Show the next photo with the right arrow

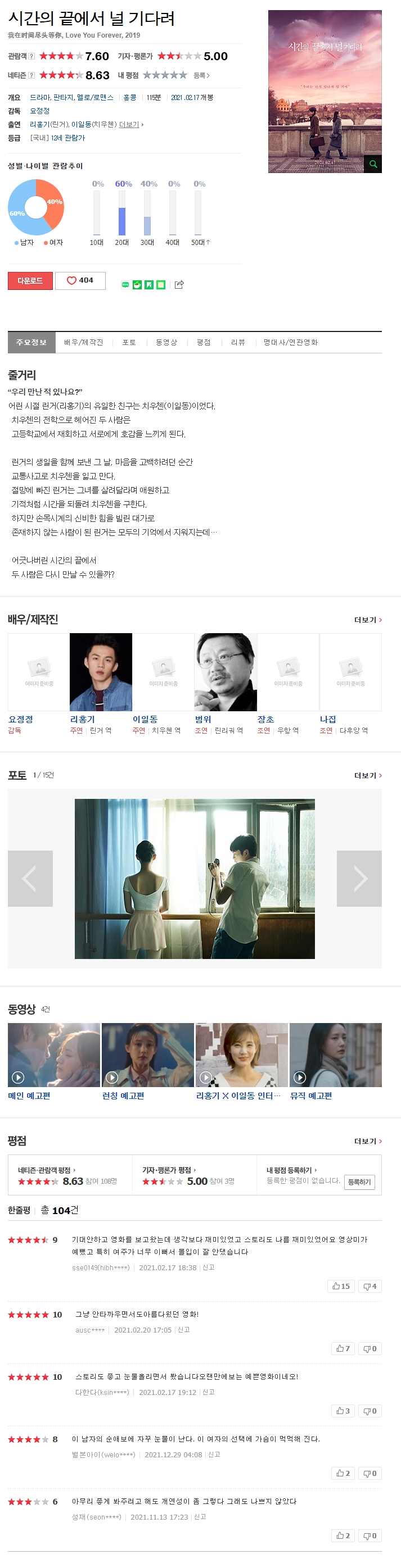pos(359,878)
